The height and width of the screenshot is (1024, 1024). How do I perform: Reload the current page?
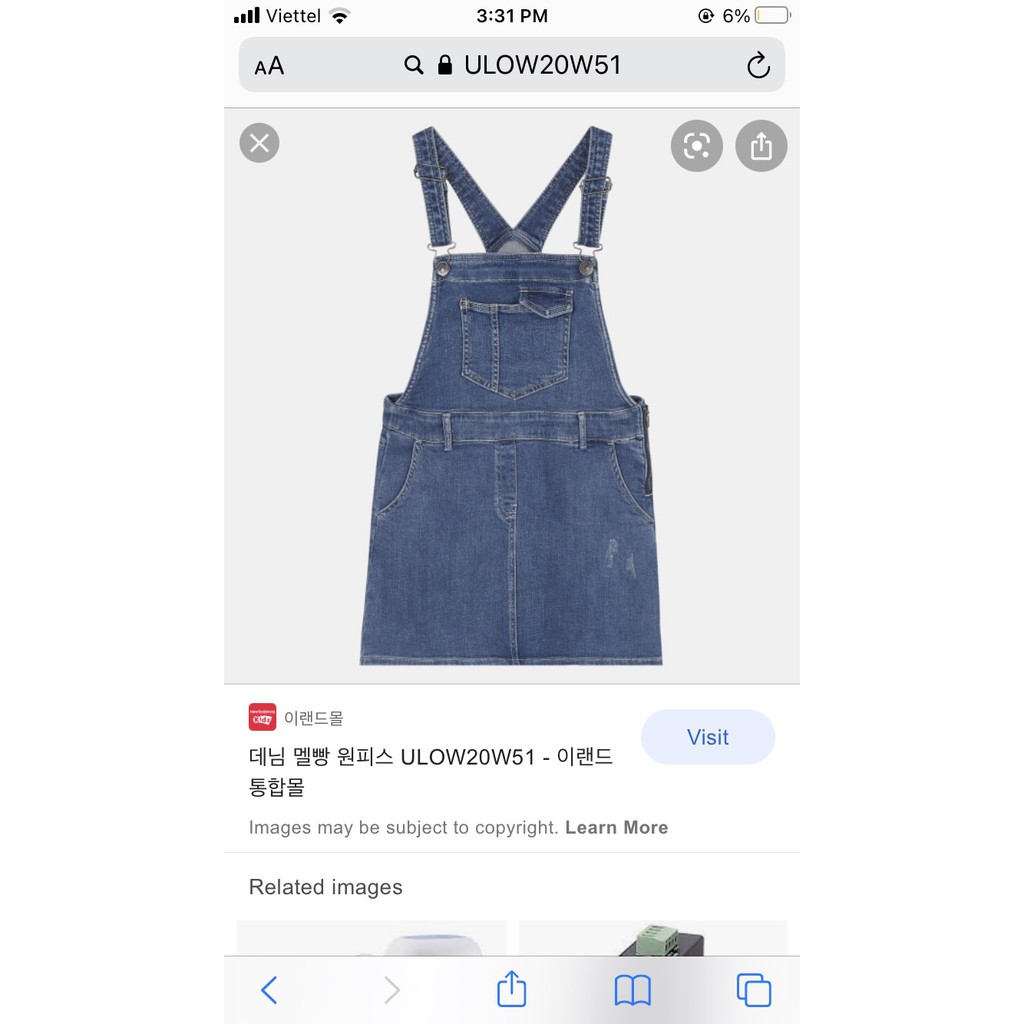click(758, 66)
